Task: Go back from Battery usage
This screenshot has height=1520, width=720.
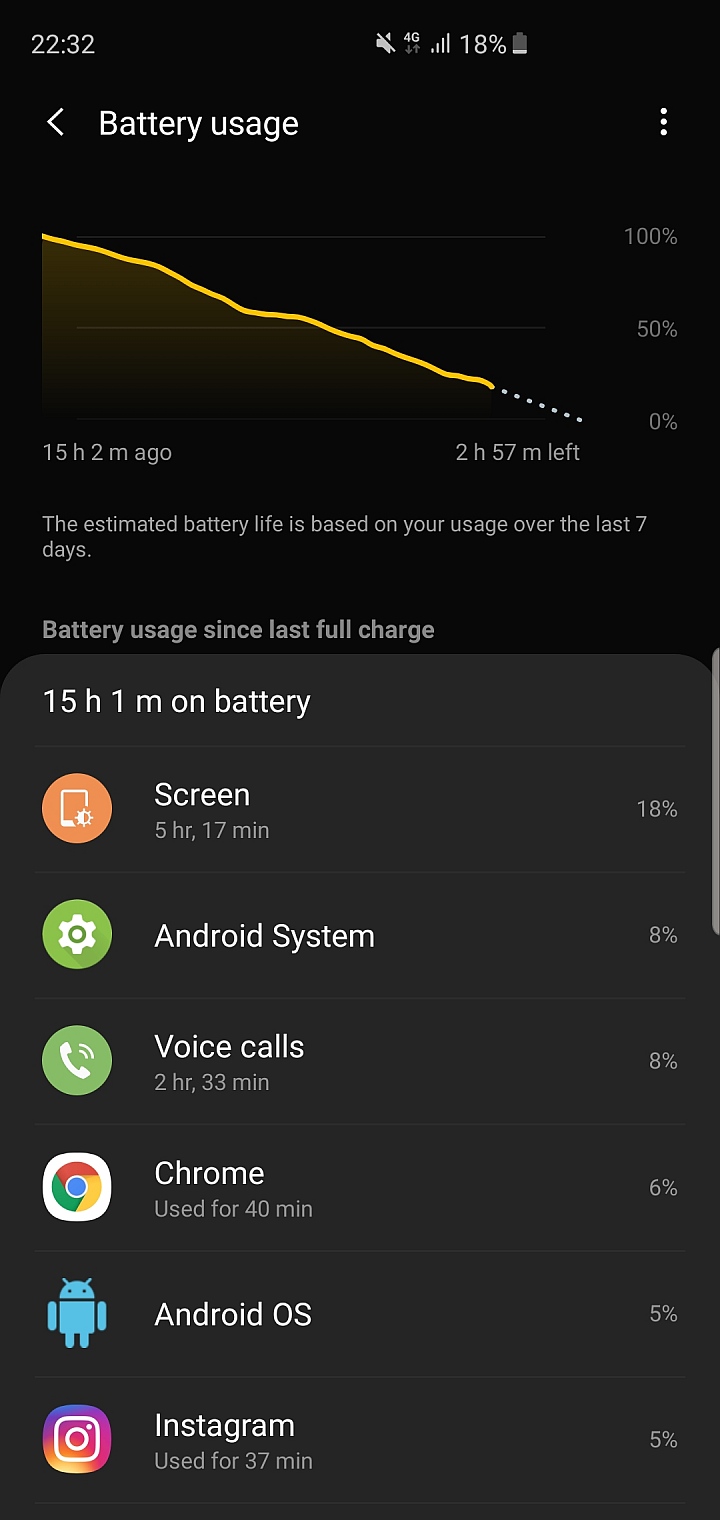Action: 56,123
